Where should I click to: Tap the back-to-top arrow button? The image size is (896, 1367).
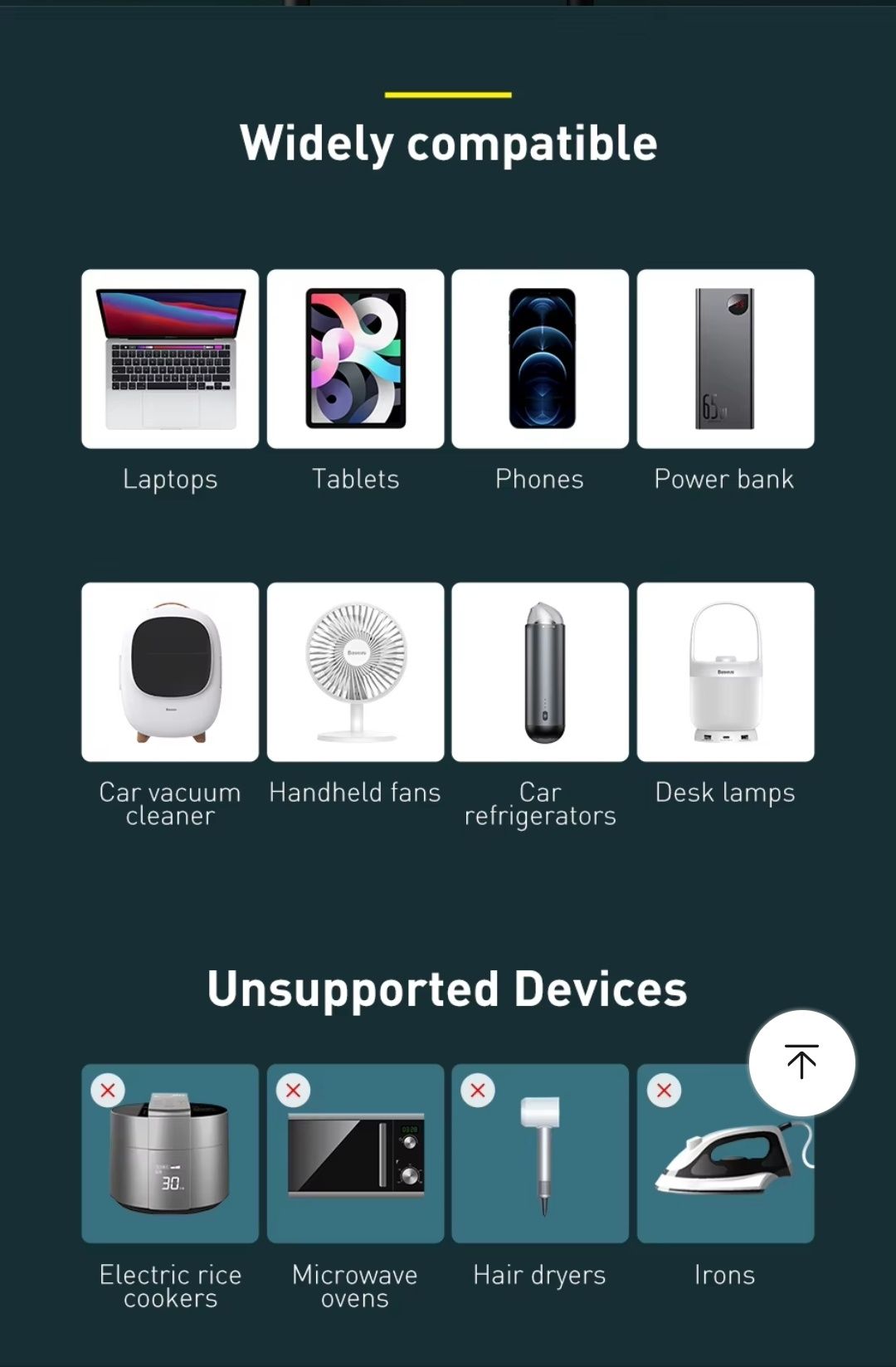pyautogui.click(x=801, y=1062)
